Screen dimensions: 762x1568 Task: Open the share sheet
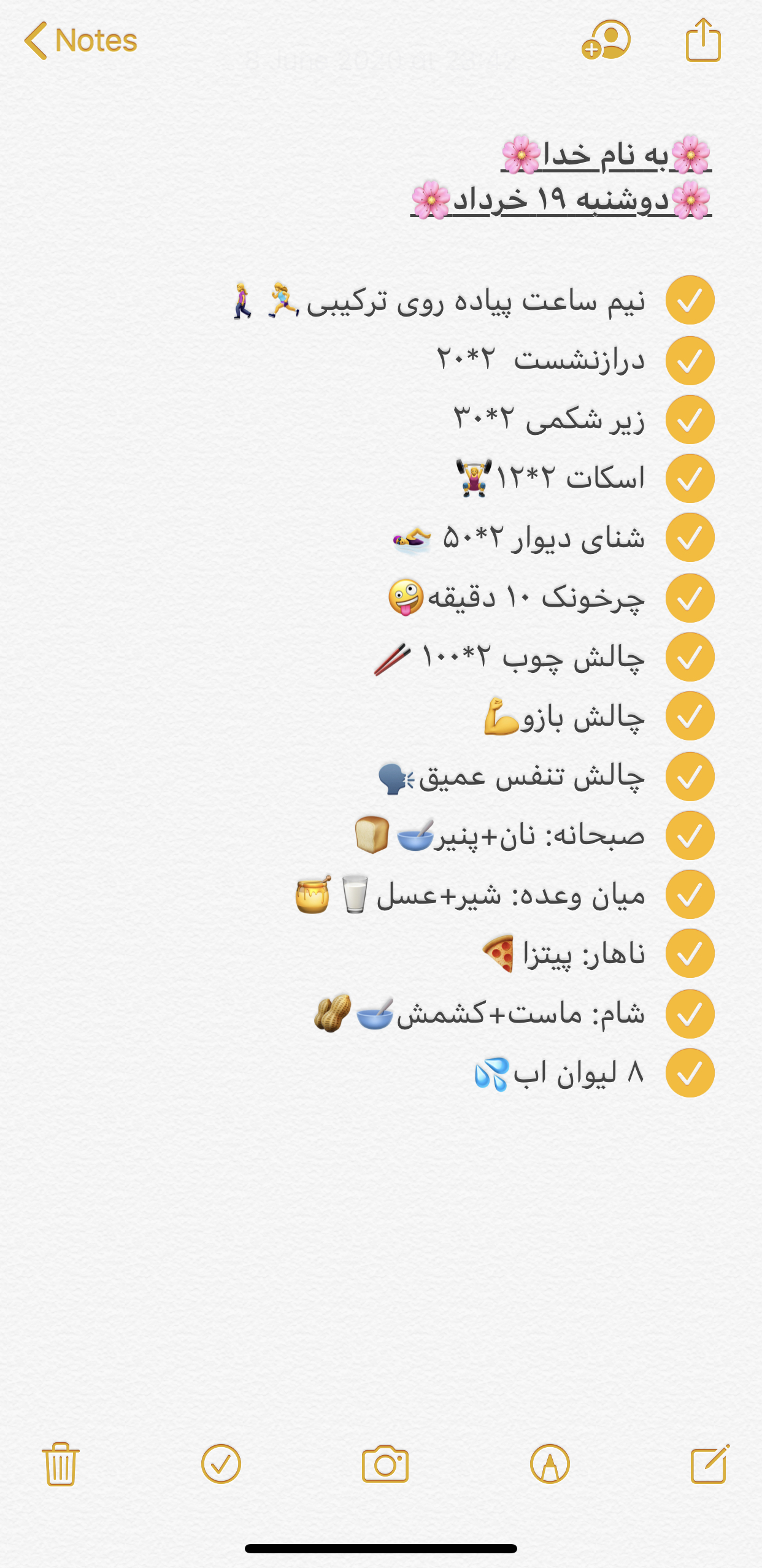click(x=703, y=40)
